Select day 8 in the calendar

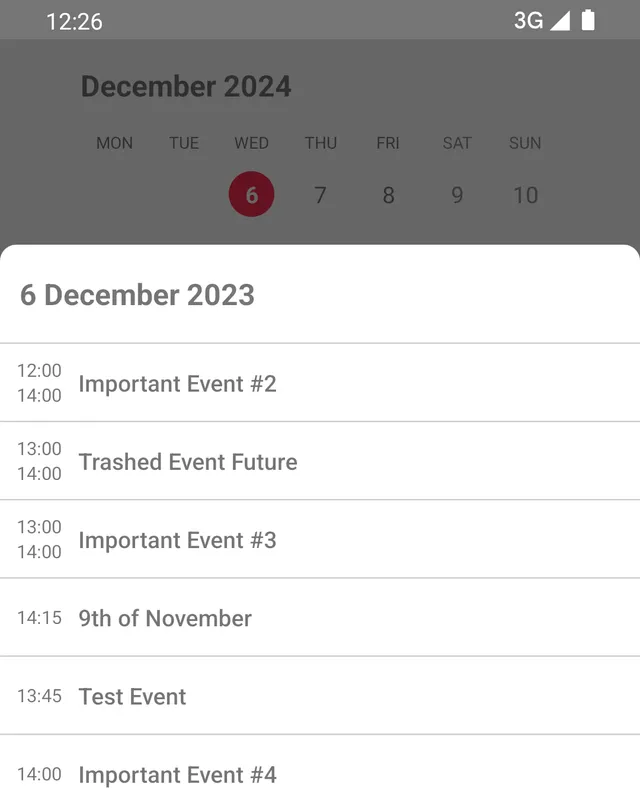coord(388,195)
